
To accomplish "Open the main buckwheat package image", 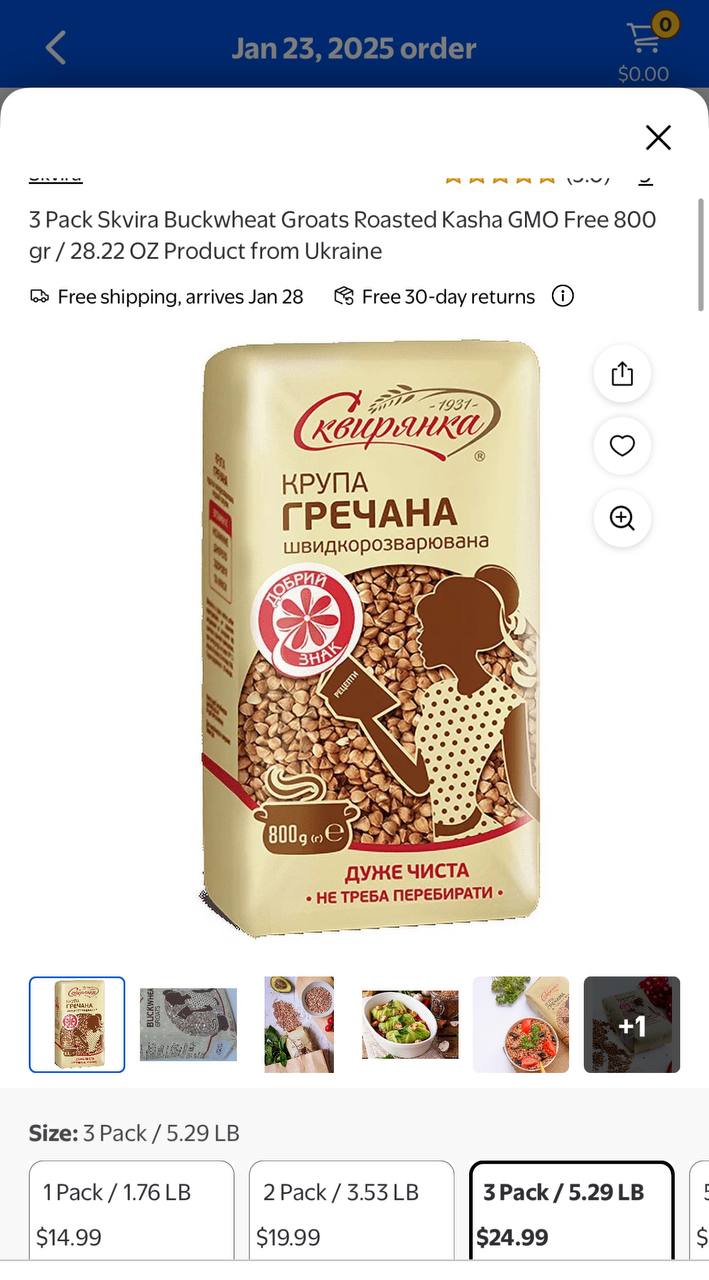I will [370, 640].
